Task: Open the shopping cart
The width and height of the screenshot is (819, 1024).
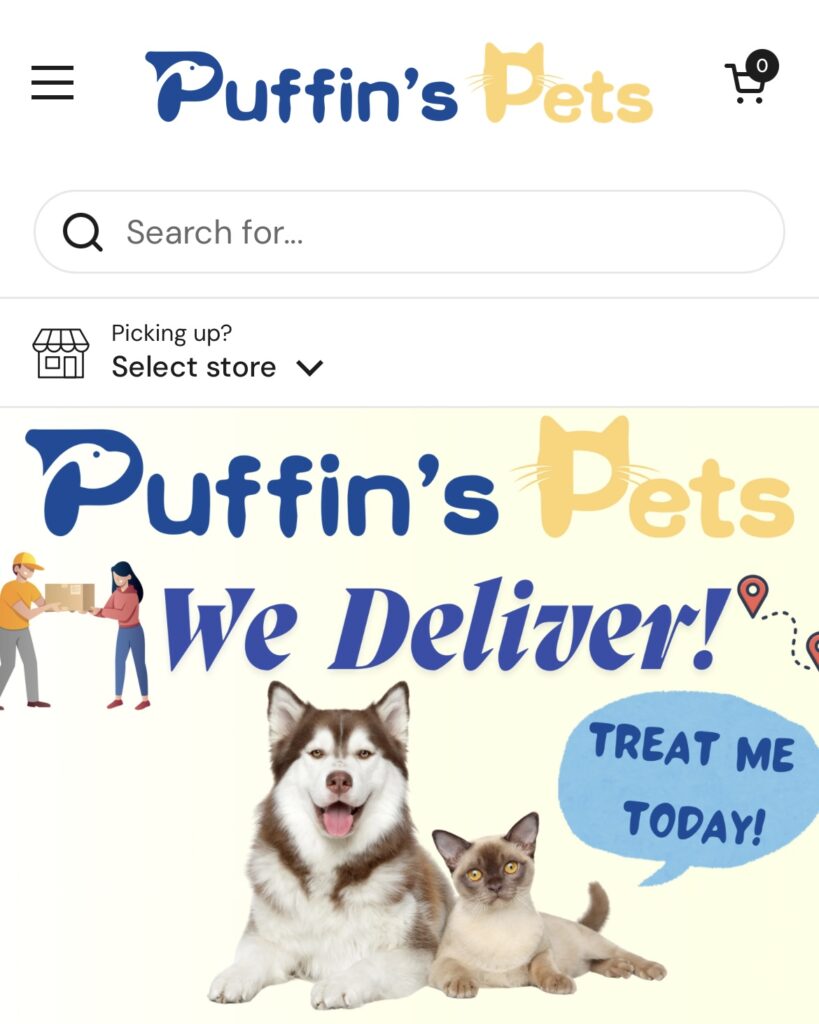Action: coord(748,80)
